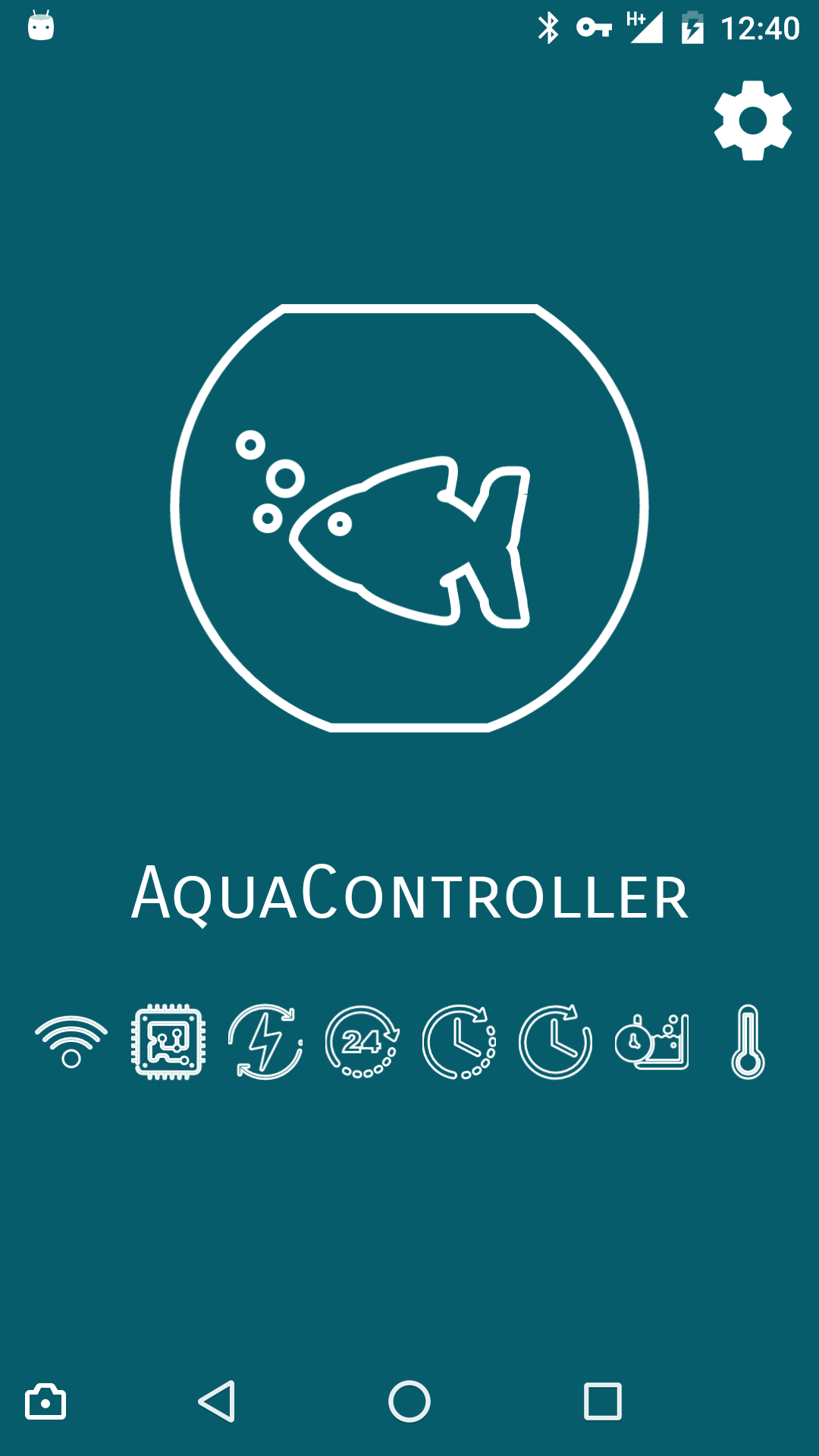Screen dimensions: 819x1456
Task: Return to the home screen
Action: click(409, 1401)
